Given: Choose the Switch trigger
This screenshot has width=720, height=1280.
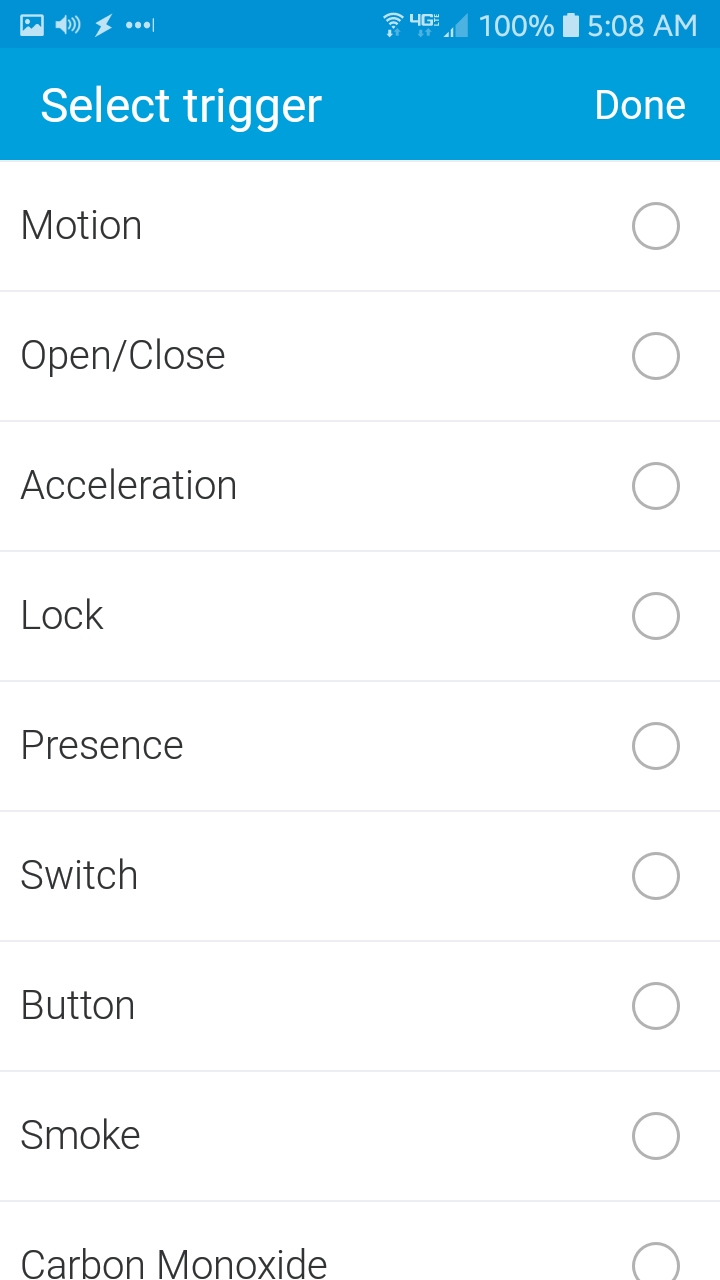Looking at the screenshot, I should 655,876.
